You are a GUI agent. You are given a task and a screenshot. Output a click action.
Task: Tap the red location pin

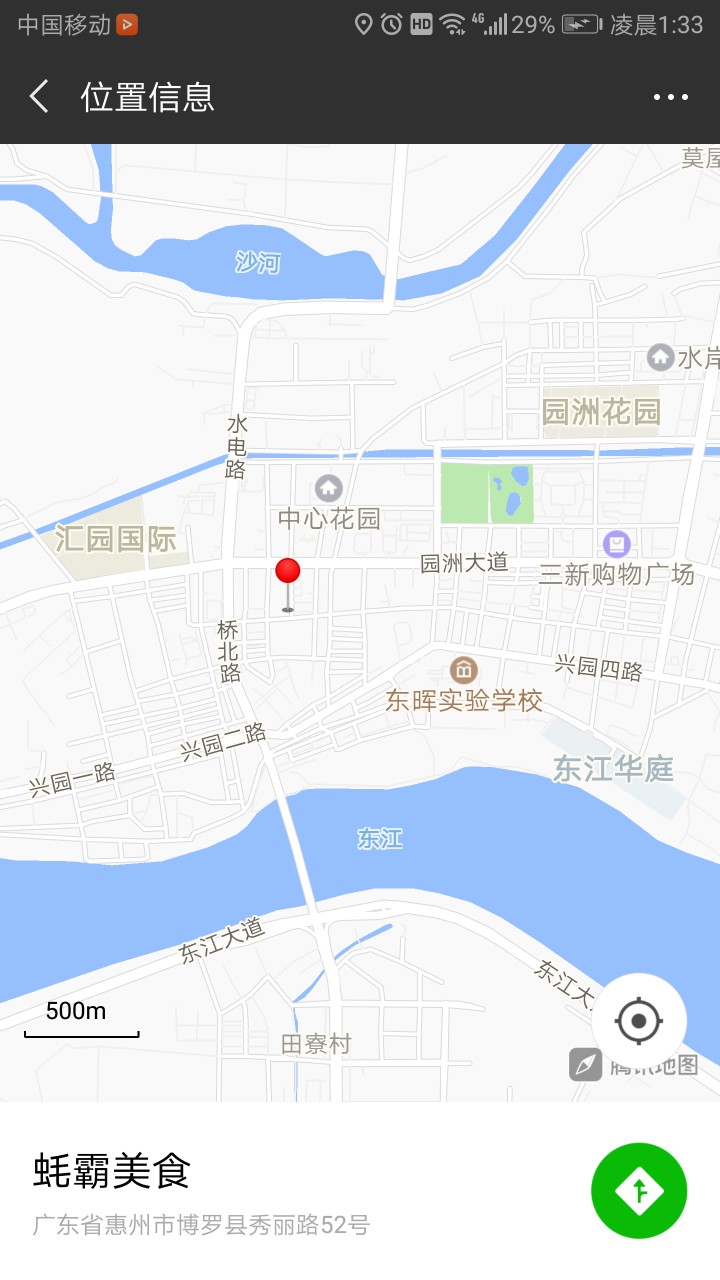[x=288, y=573]
